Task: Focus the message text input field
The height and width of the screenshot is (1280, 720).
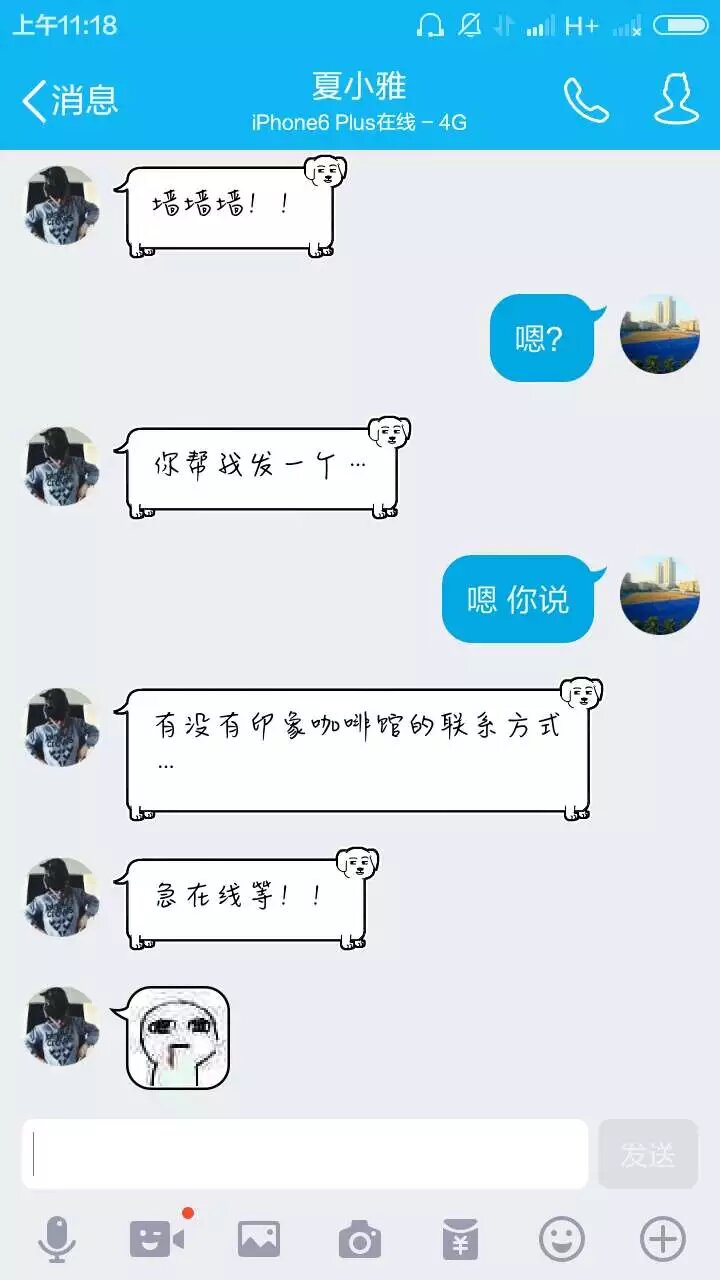Action: [x=305, y=1154]
